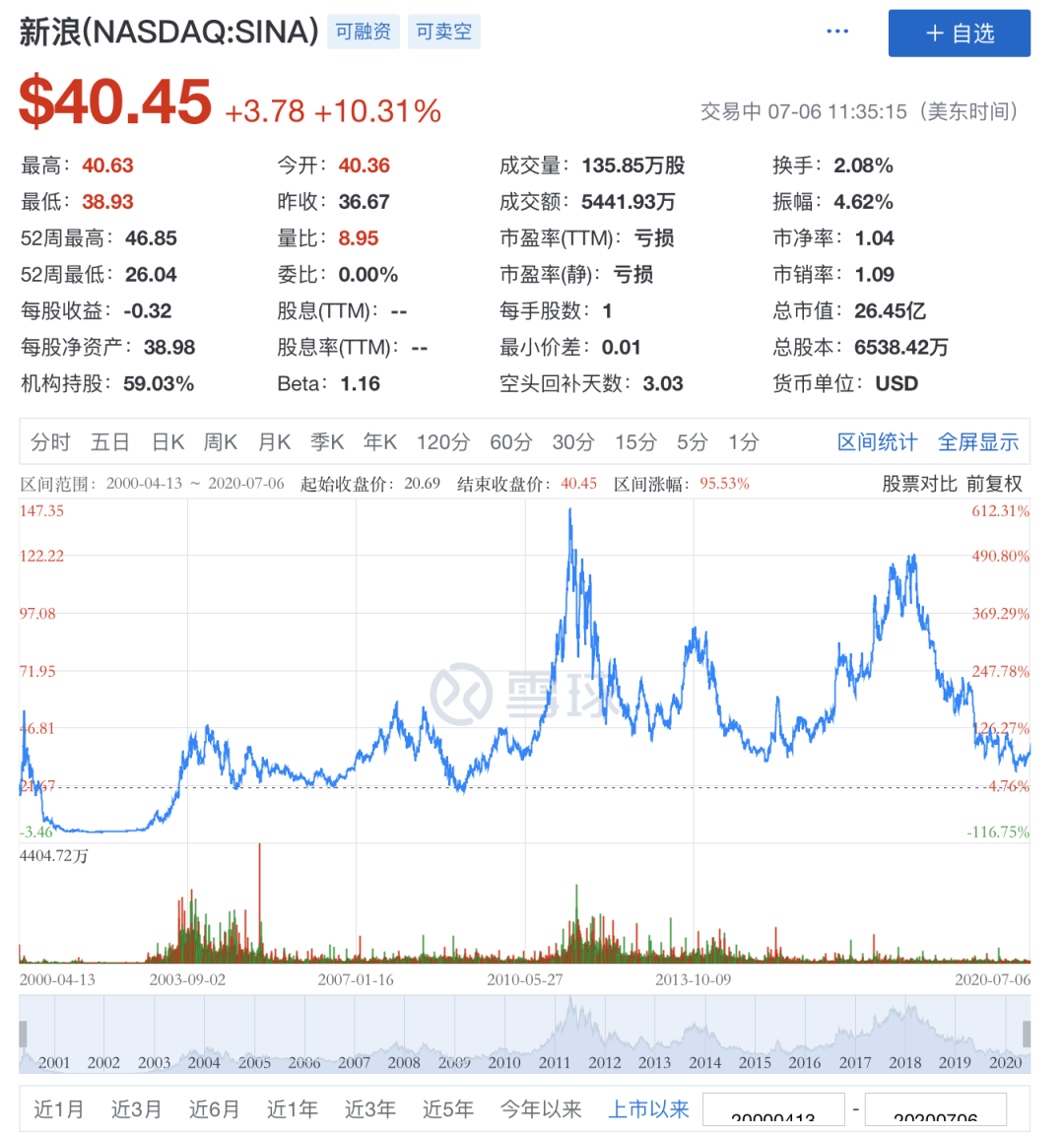Add SINA to watchlist via + 自选
The width and height of the screenshot is (1064, 1137).
(x=959, y=33)
